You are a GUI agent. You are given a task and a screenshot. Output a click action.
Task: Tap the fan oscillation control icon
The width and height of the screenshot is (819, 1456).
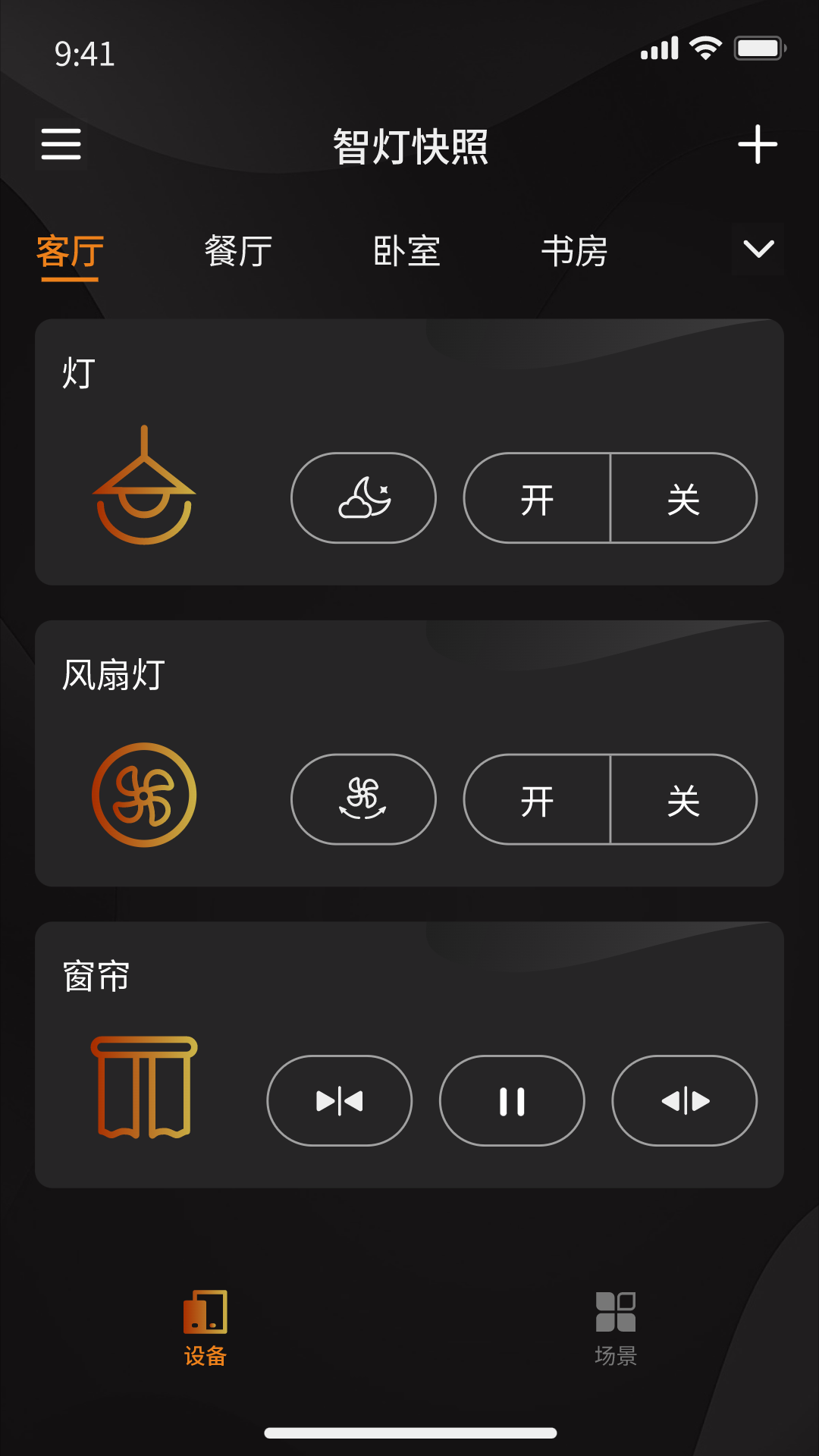click(x=363, y=799)
